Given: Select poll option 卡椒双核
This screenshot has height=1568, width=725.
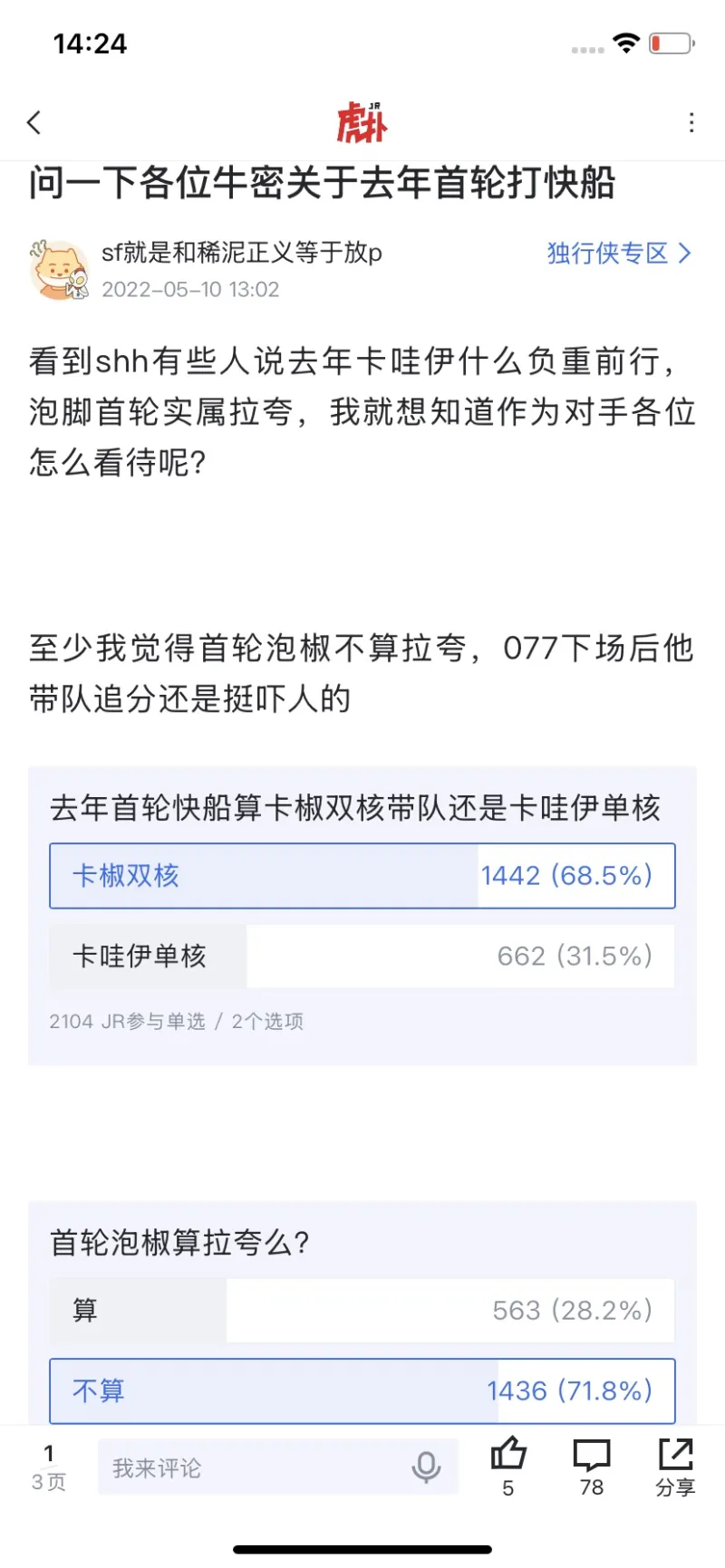Looking at the screenshot, I should coord(362,876).
